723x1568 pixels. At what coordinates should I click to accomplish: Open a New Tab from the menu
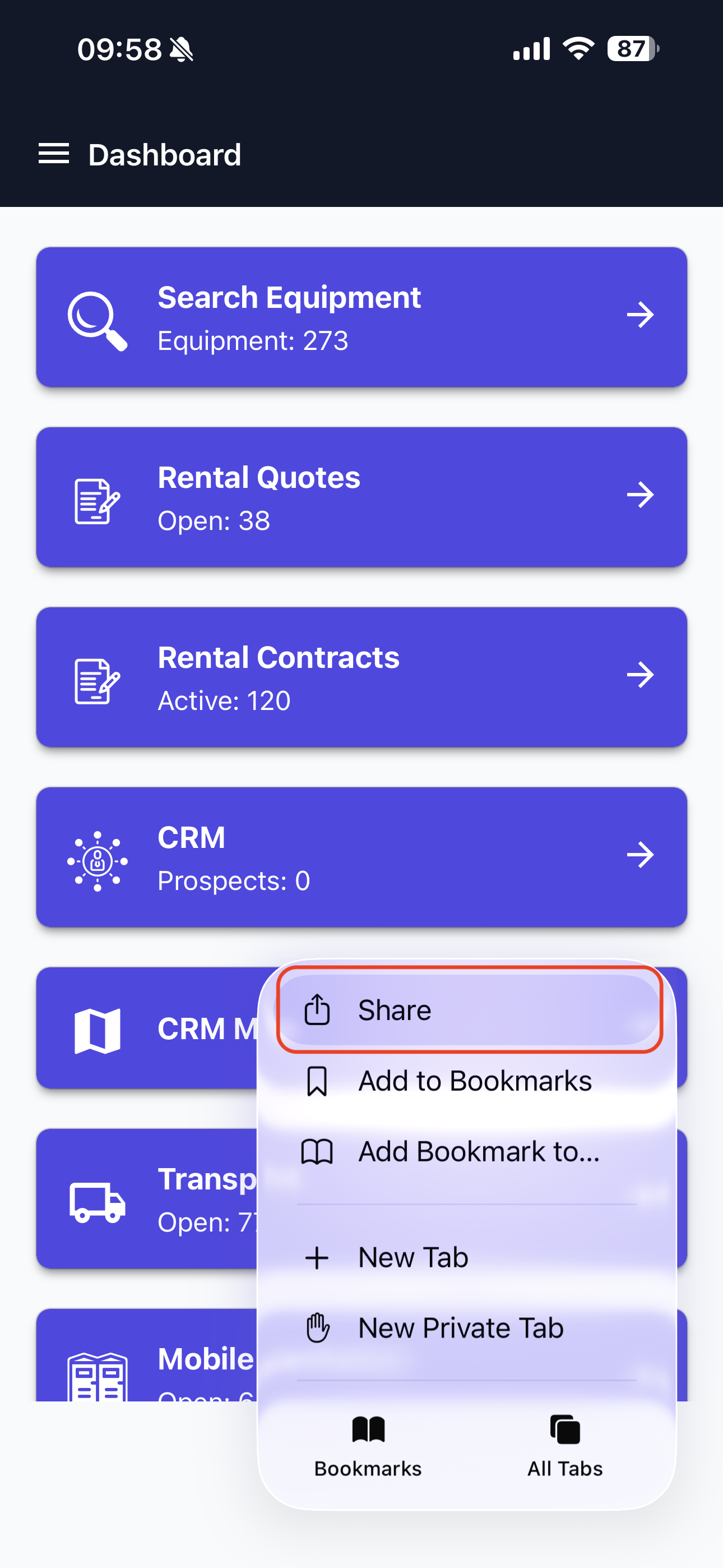point(469,1257)
